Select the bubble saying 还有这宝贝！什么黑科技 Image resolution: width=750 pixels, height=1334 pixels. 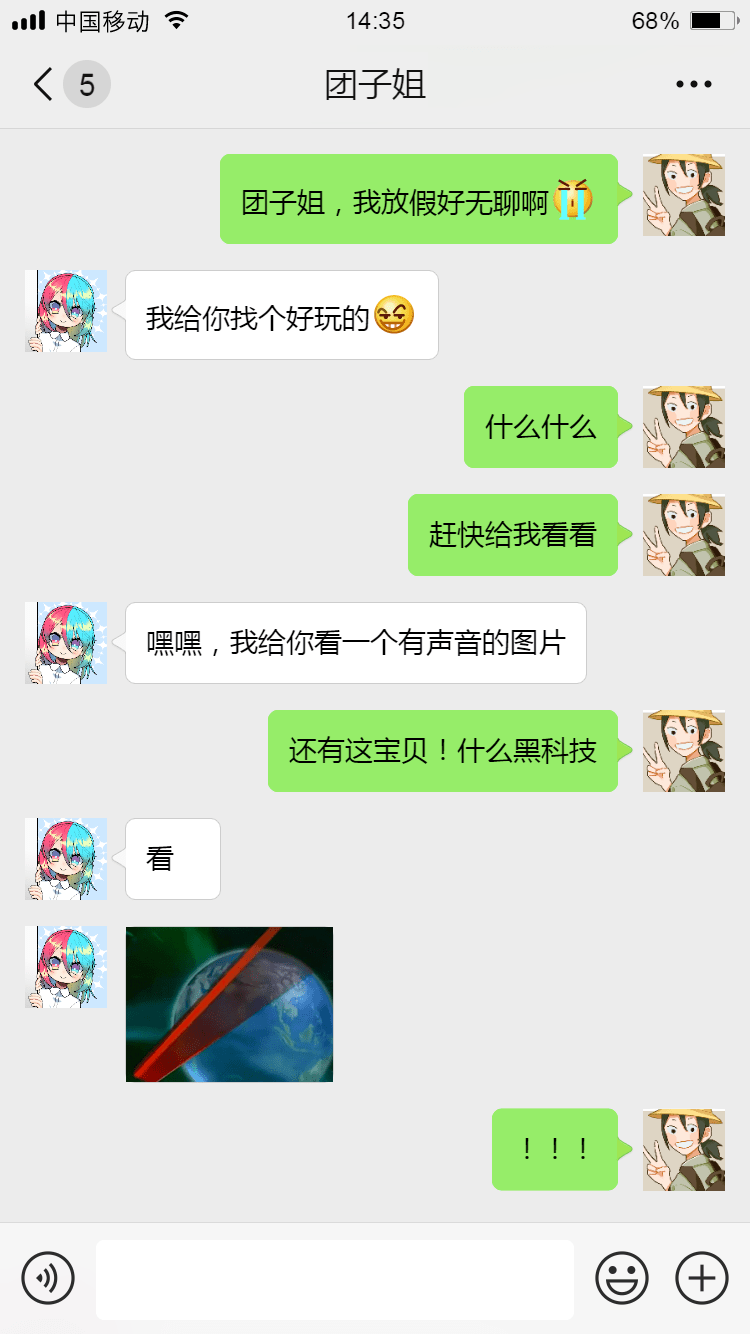pos(442,751)
